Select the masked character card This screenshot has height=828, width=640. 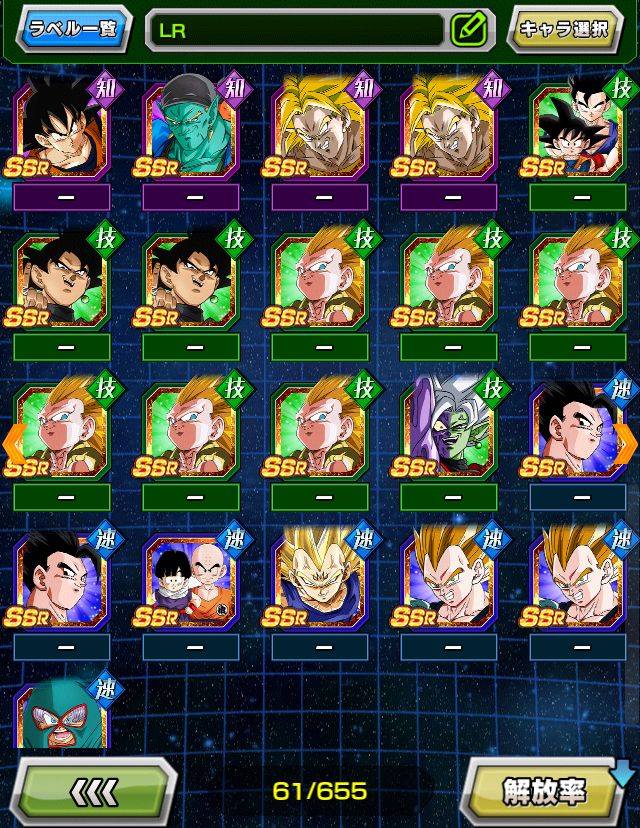62,713
